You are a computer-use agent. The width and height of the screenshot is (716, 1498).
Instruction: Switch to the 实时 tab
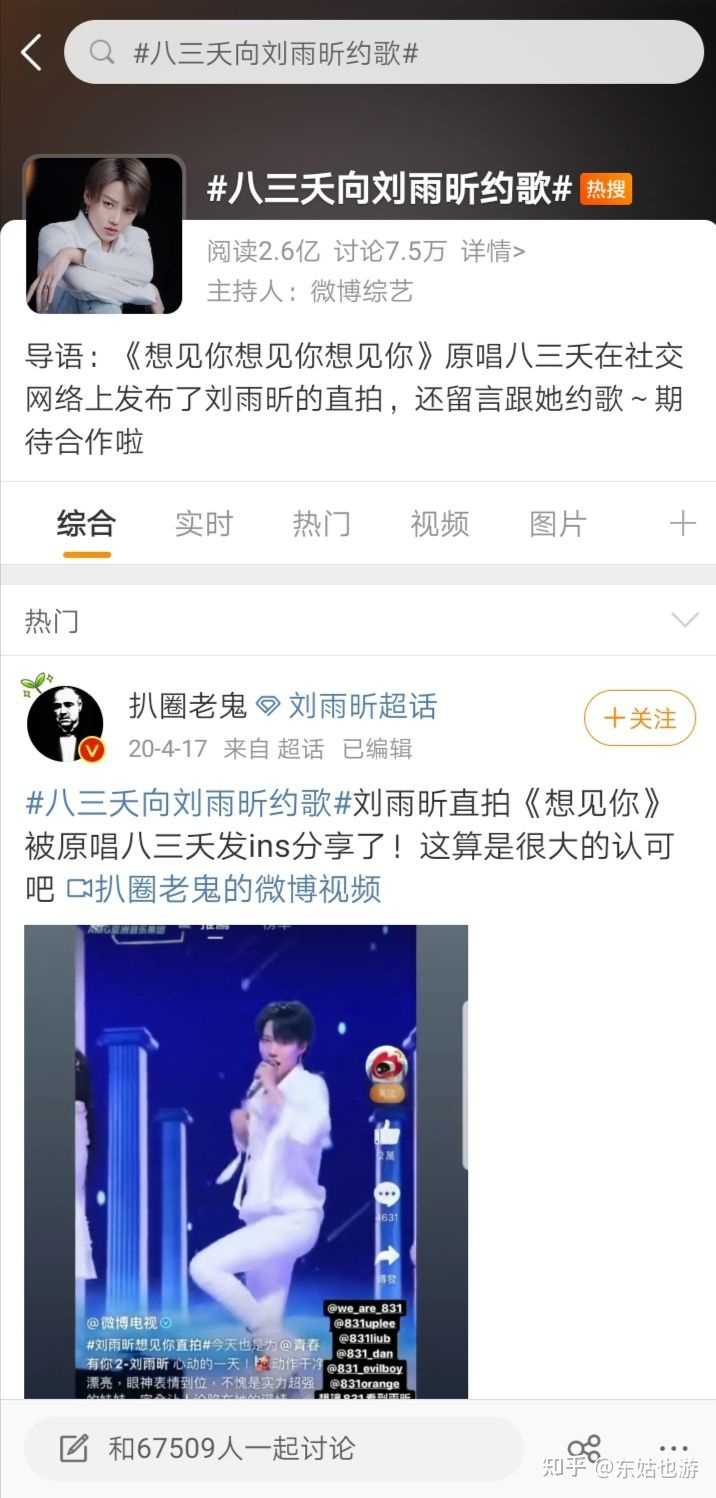[203, 523]
